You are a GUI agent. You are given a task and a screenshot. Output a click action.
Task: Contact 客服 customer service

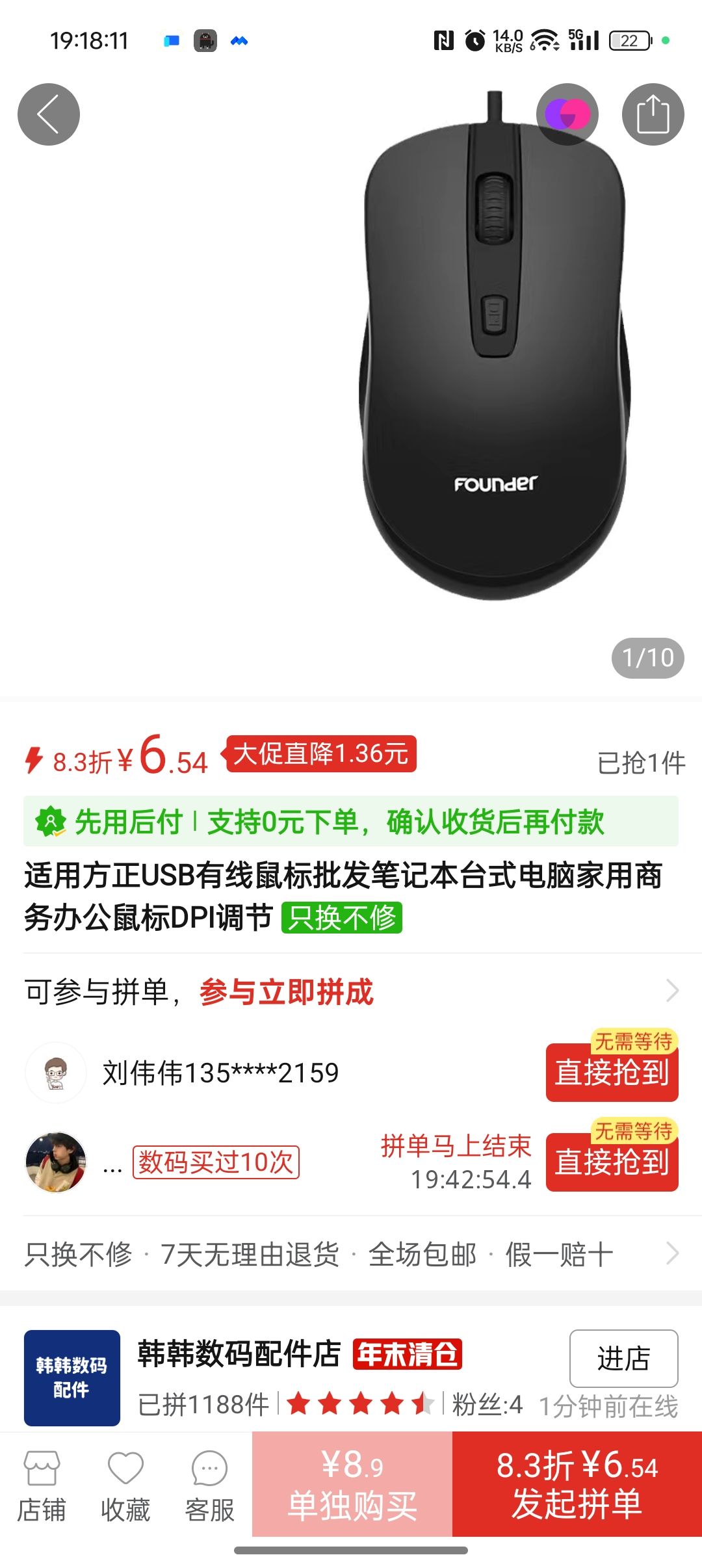pyautogui.click(x=209, y=1486)
